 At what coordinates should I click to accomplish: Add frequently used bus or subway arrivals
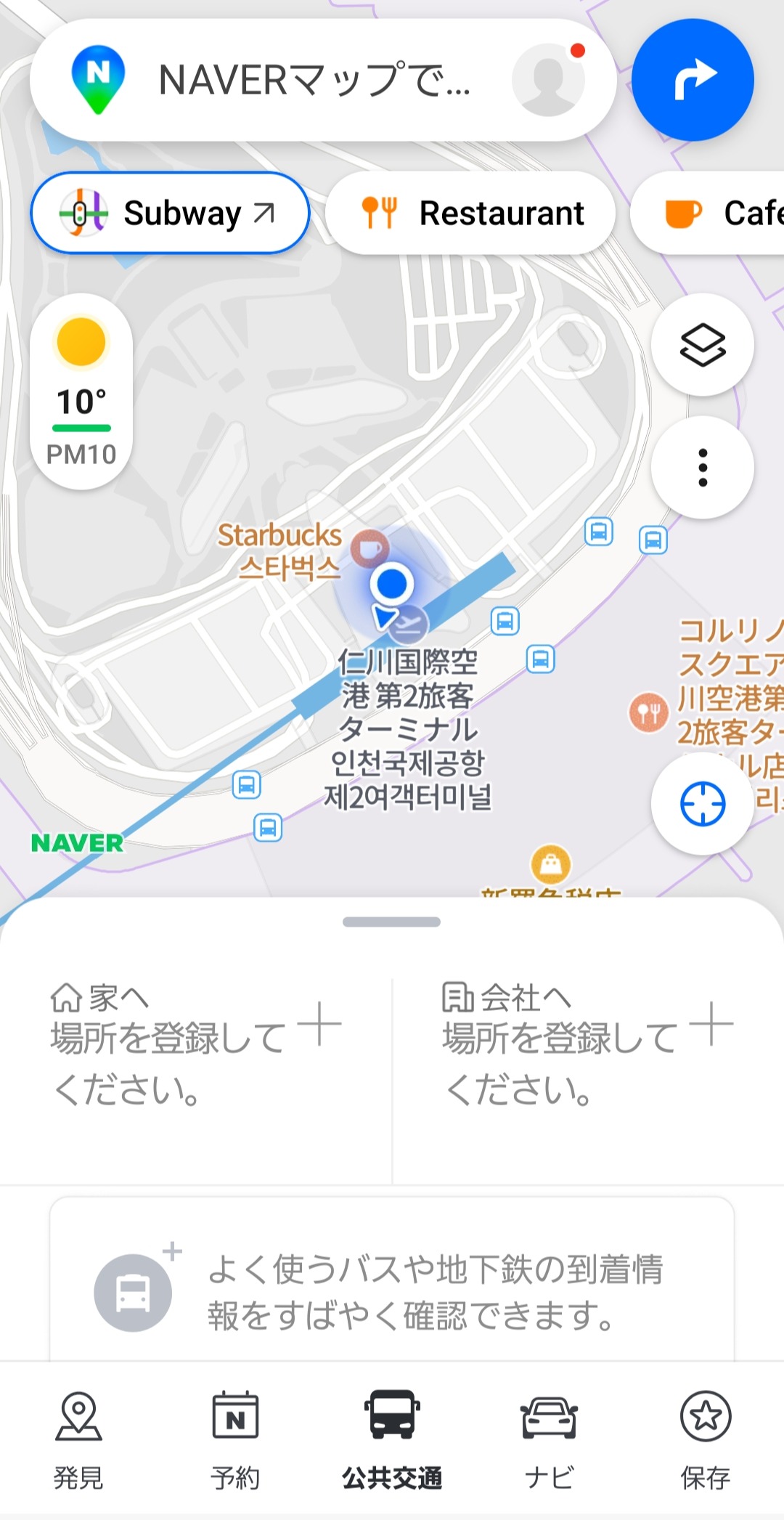(392, 1293)
